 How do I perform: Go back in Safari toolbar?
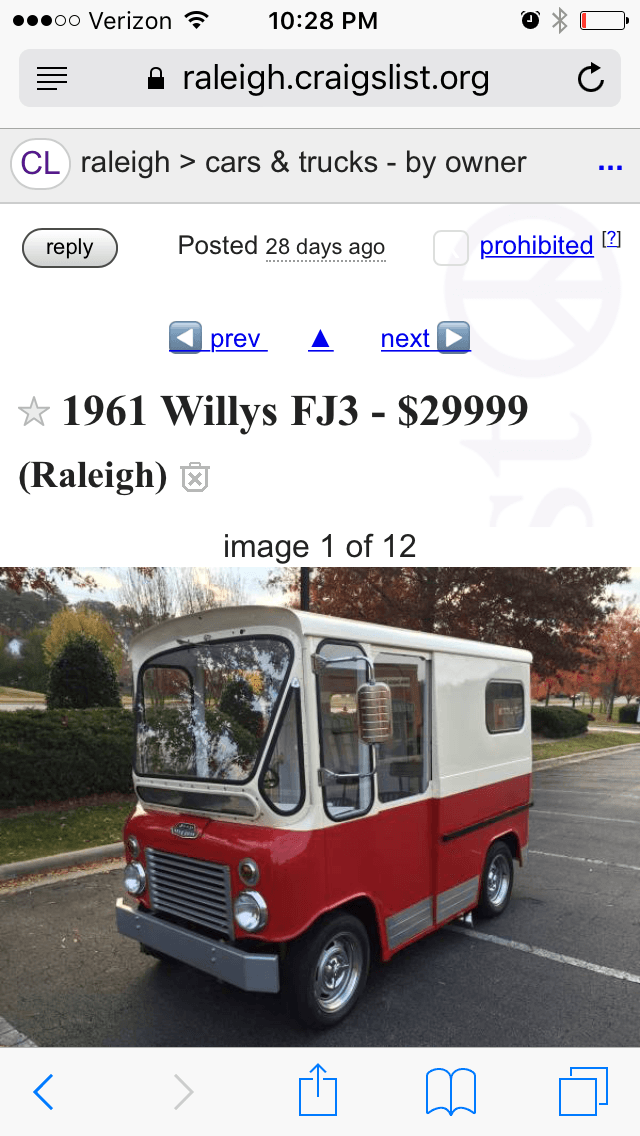point(43,1092)
